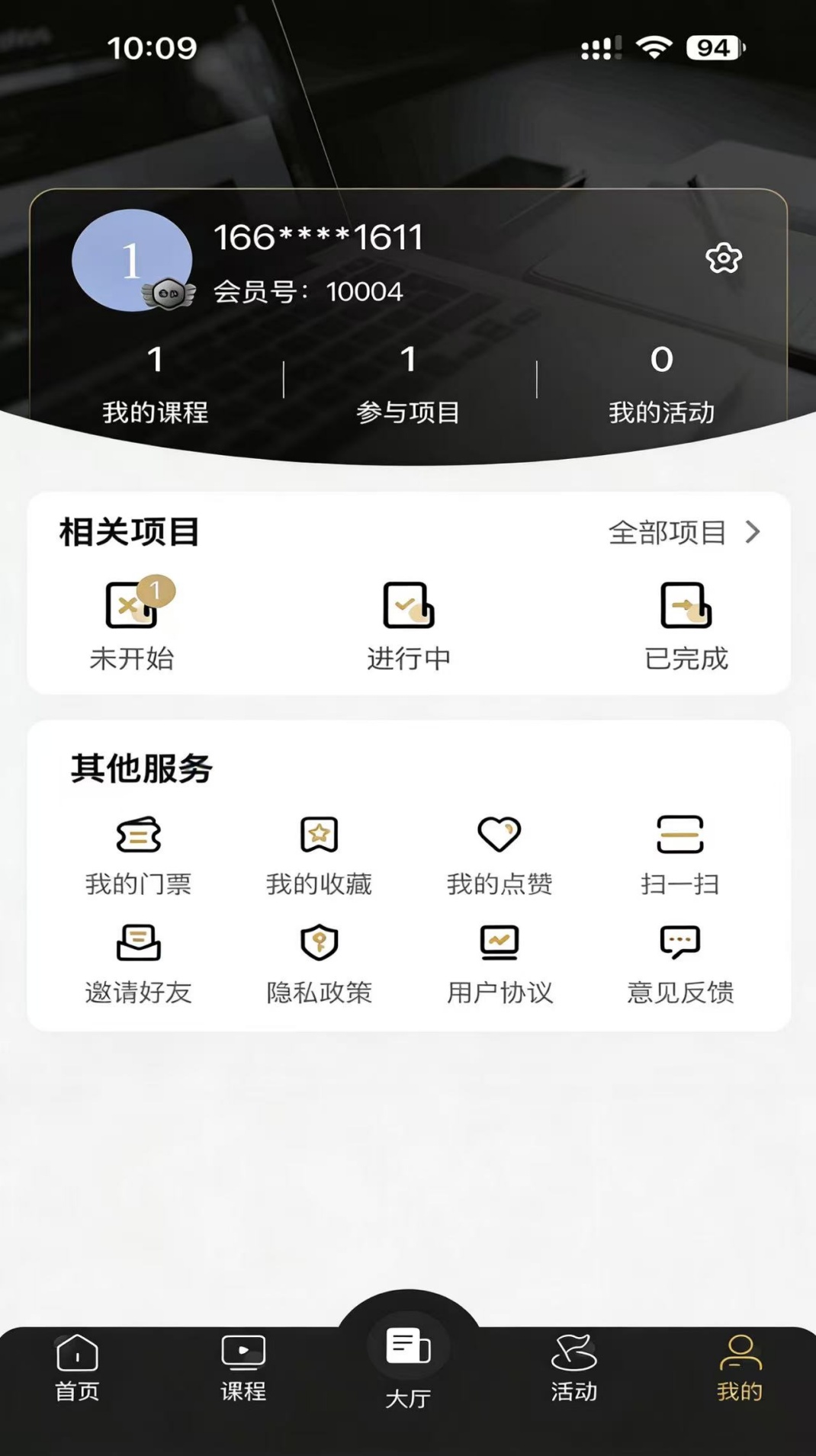Viewport: 816px width, 1456px height.
Task: Open 隐私政策 privacy policy
Action: click(x=320, y=963)
